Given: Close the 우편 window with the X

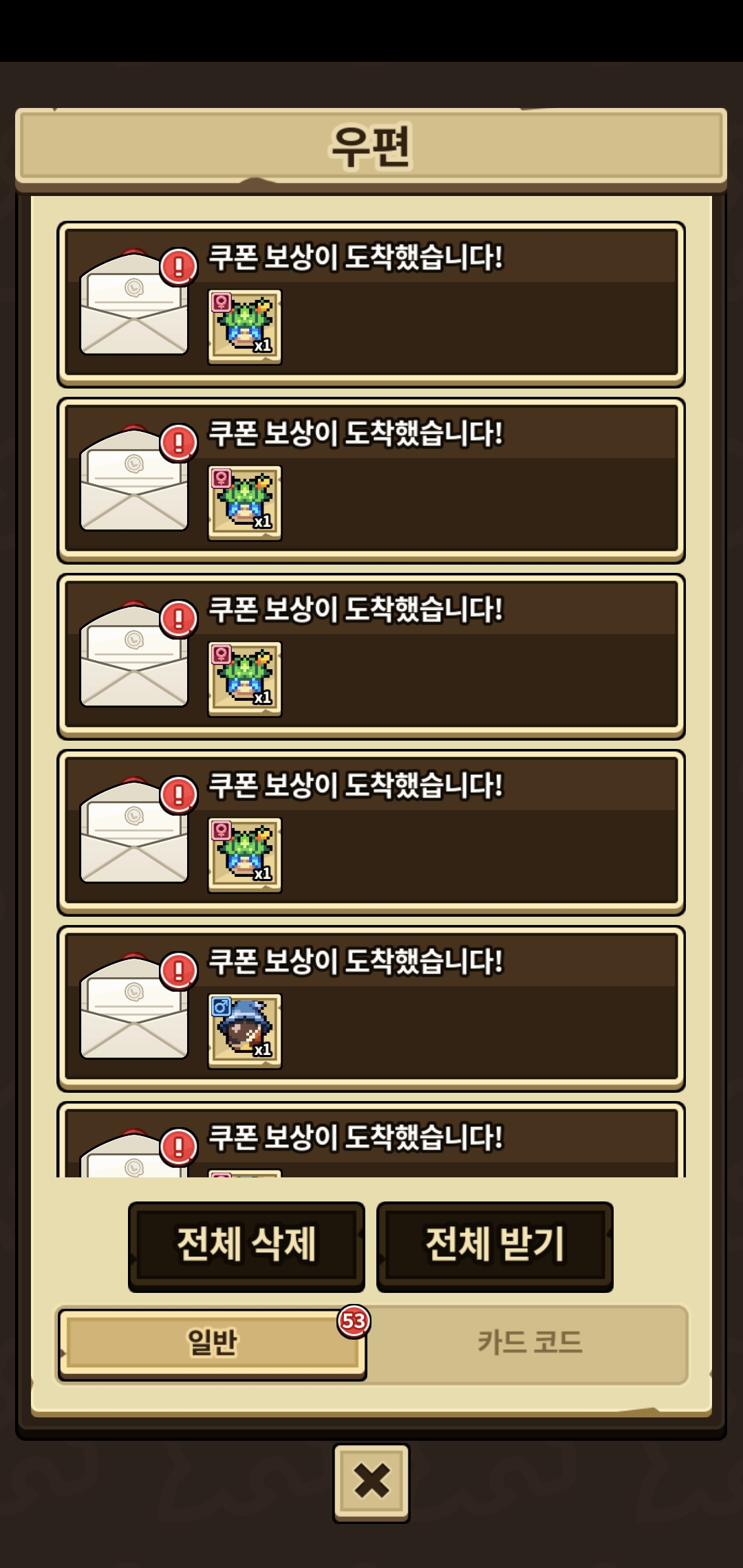Looking at the screenshot, I should [371, 1481].
